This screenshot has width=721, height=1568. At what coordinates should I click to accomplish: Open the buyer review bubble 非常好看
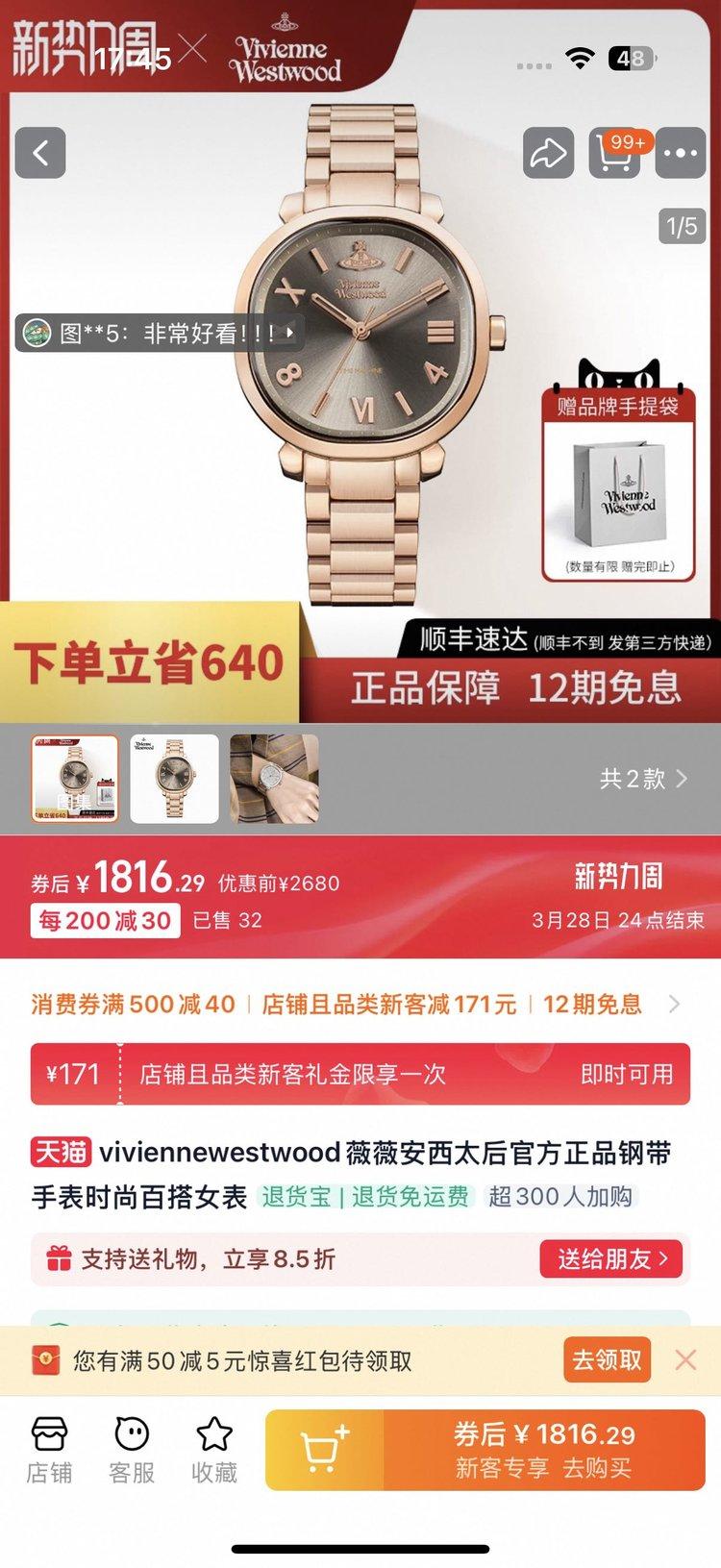[160, 334]
